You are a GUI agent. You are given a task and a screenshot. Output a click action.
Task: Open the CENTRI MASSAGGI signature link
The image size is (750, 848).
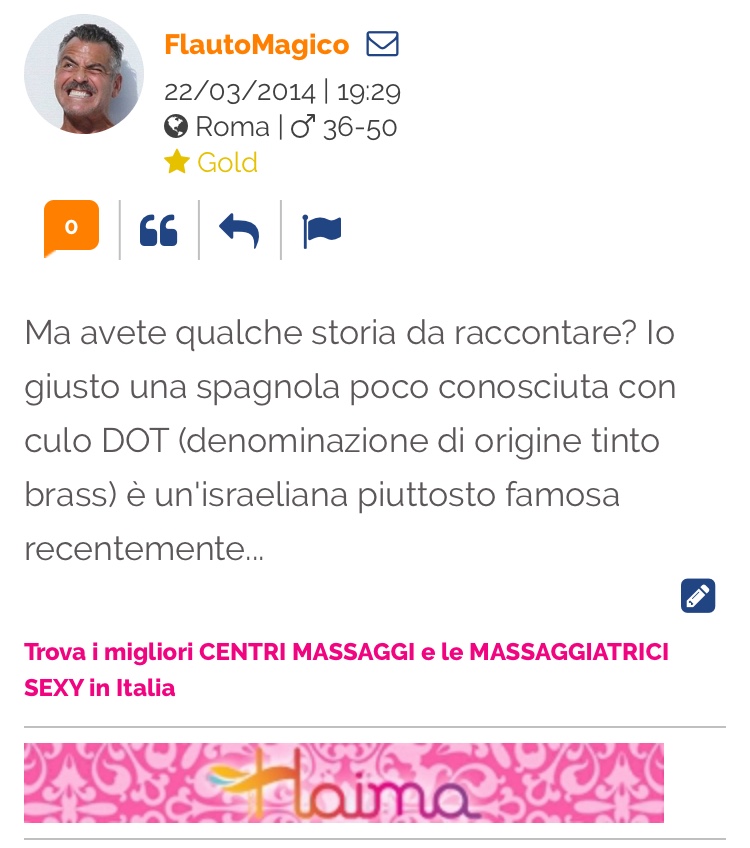(x=346, y=669)
